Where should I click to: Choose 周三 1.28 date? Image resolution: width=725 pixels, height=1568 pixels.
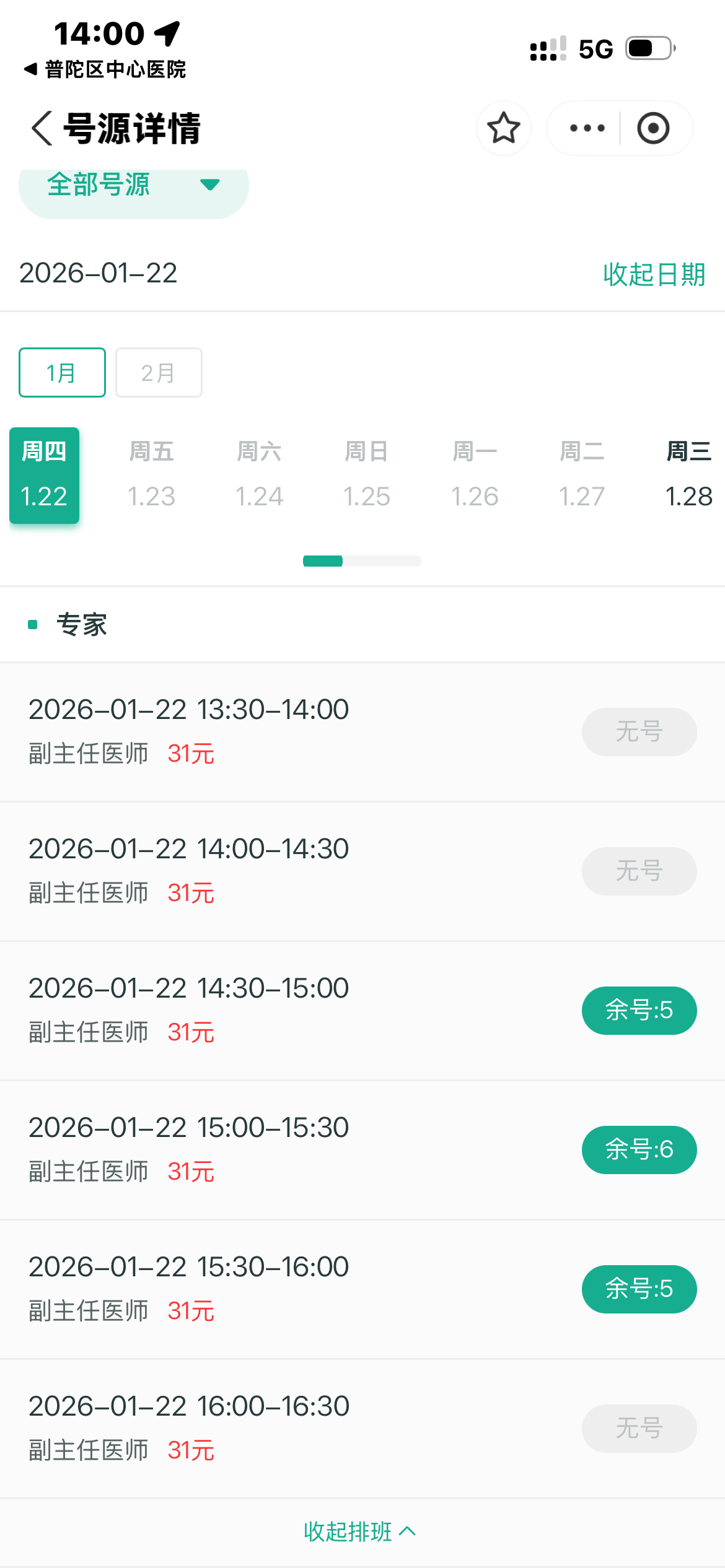[x=688, y=475]
